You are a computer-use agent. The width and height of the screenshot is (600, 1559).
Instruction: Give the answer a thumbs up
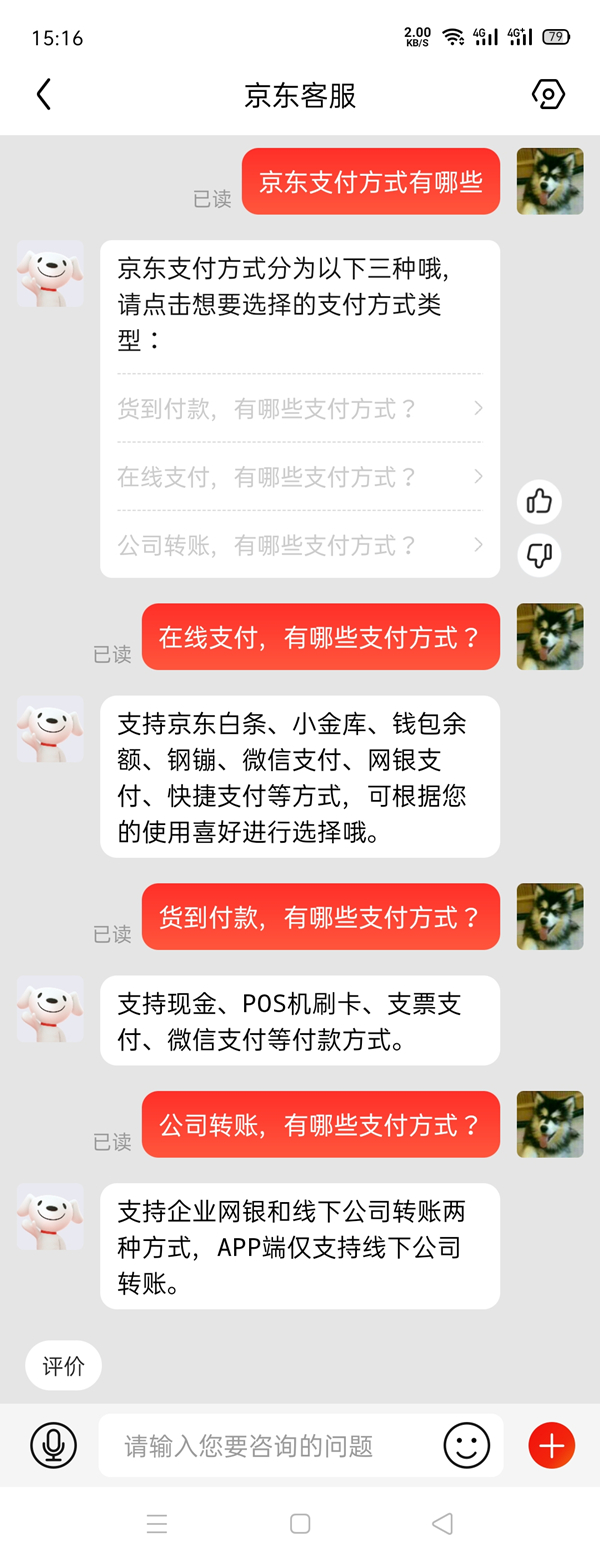coord(539,500)
